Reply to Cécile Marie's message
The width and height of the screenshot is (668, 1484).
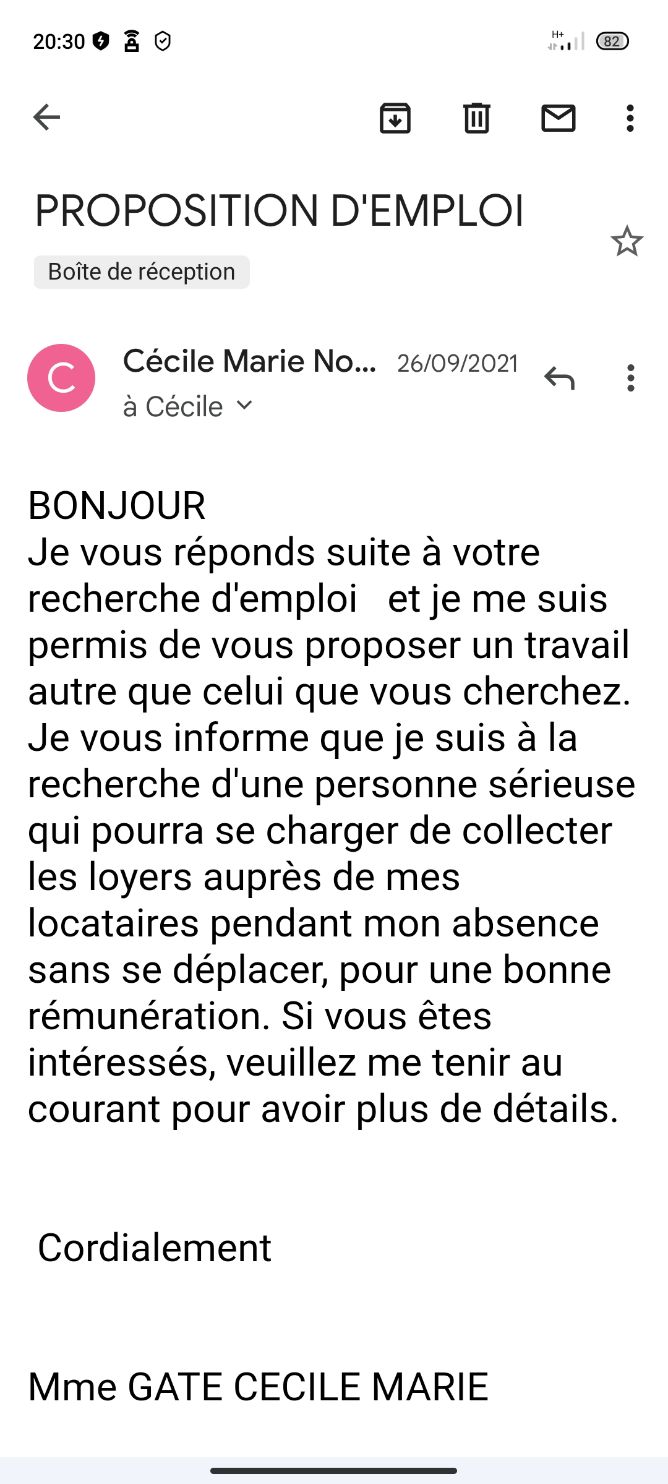(559, 378)
